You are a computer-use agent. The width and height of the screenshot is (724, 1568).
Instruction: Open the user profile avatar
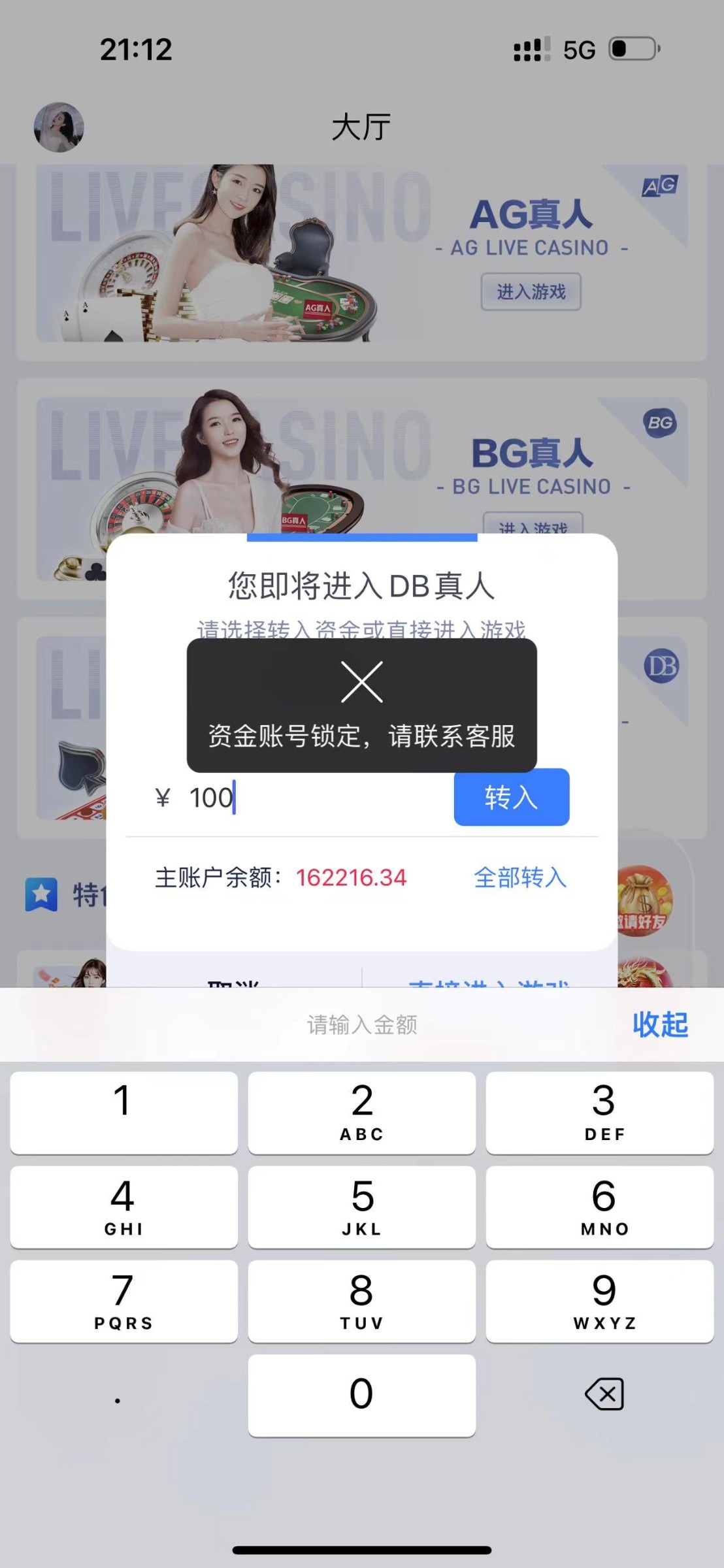pyautogui.click(x=58, y=127)
